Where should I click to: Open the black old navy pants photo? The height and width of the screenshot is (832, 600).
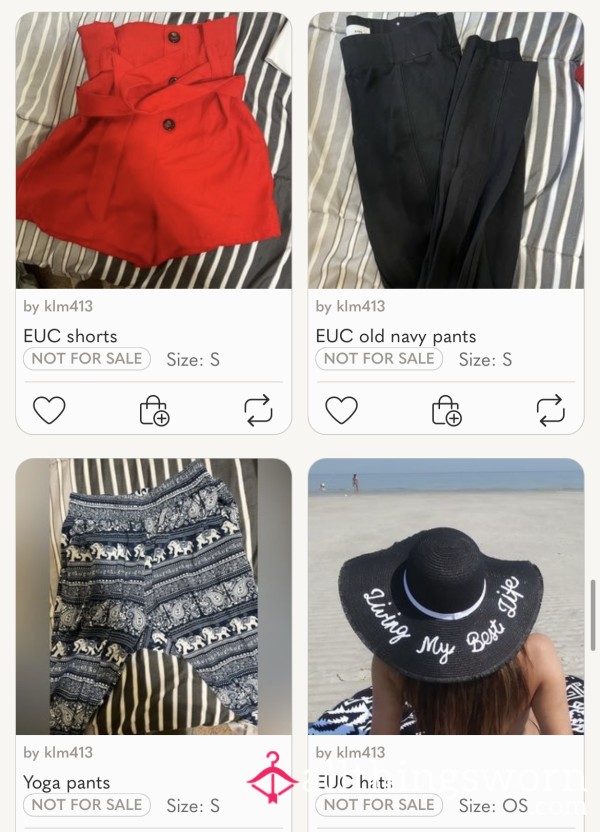[x=445, y=150]
